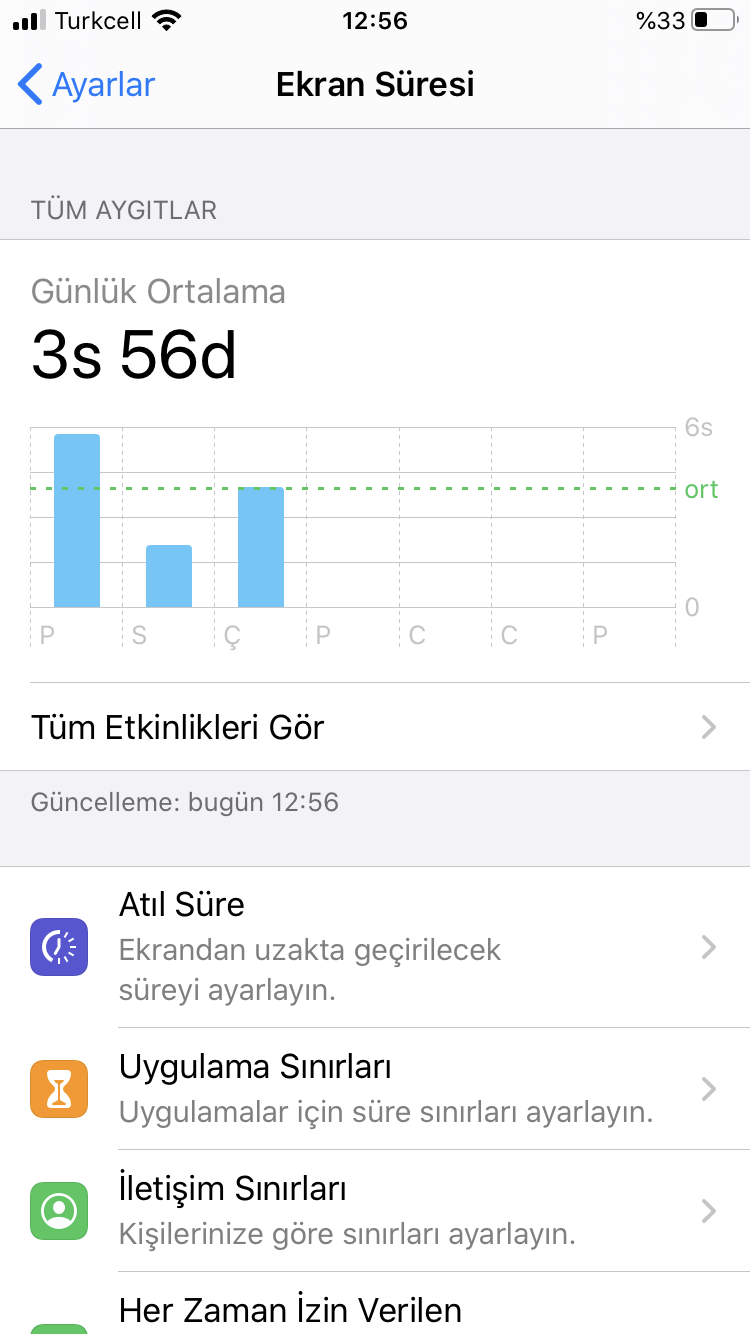Go back to Ayarlar
The width and height of the screenshot is (750, 1334).
click(87, 85)
